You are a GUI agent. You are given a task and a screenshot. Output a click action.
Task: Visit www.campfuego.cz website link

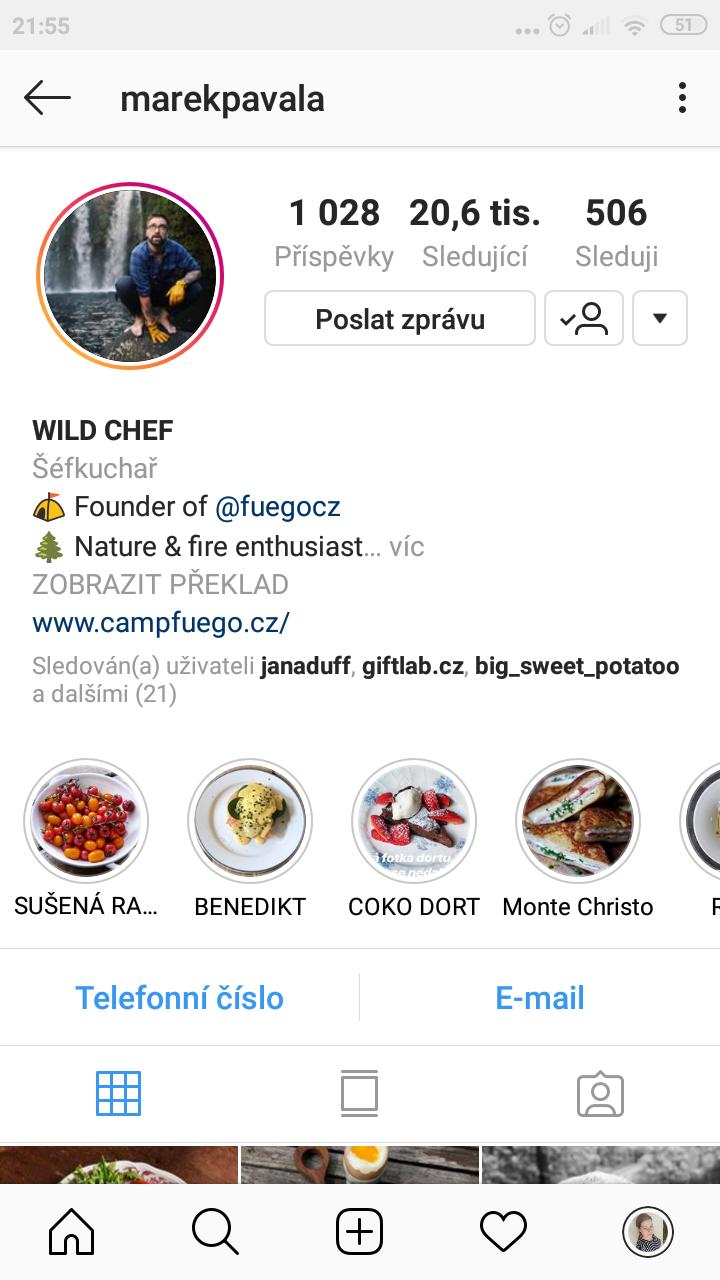click(161, 623)
